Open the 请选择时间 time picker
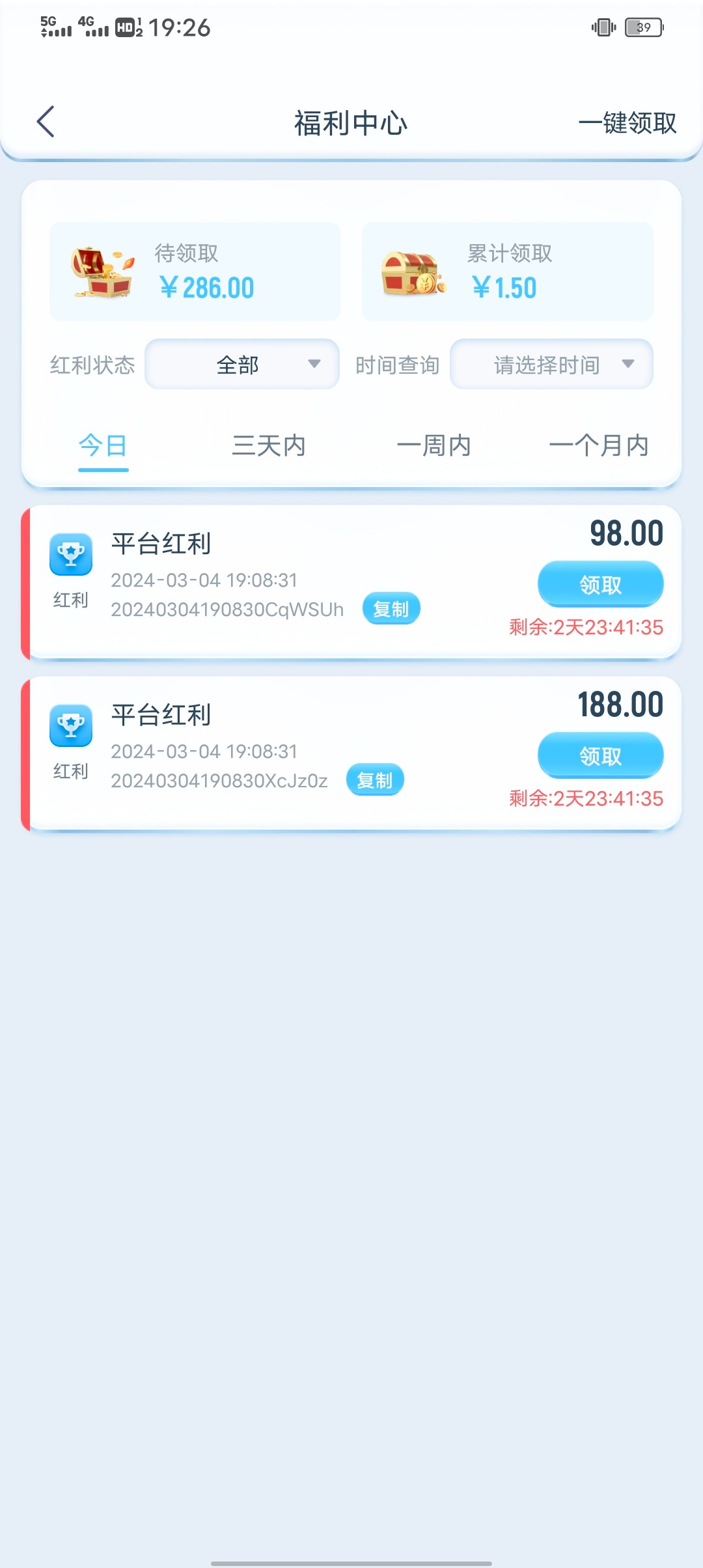Image resolution: width=703 pixels, height=1568 pixels. pos(551,365)
